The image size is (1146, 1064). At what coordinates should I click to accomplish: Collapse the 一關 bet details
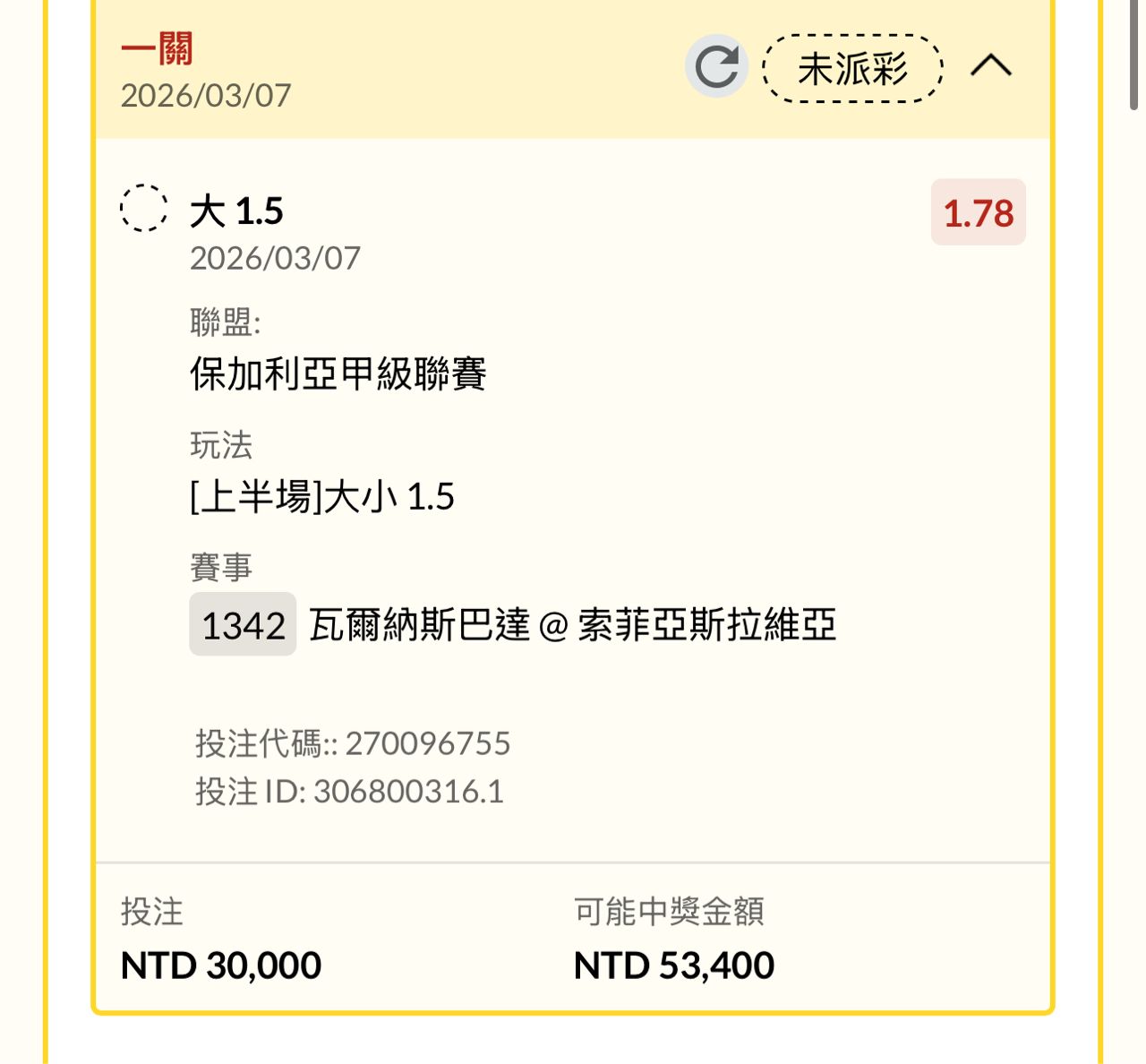991,66
